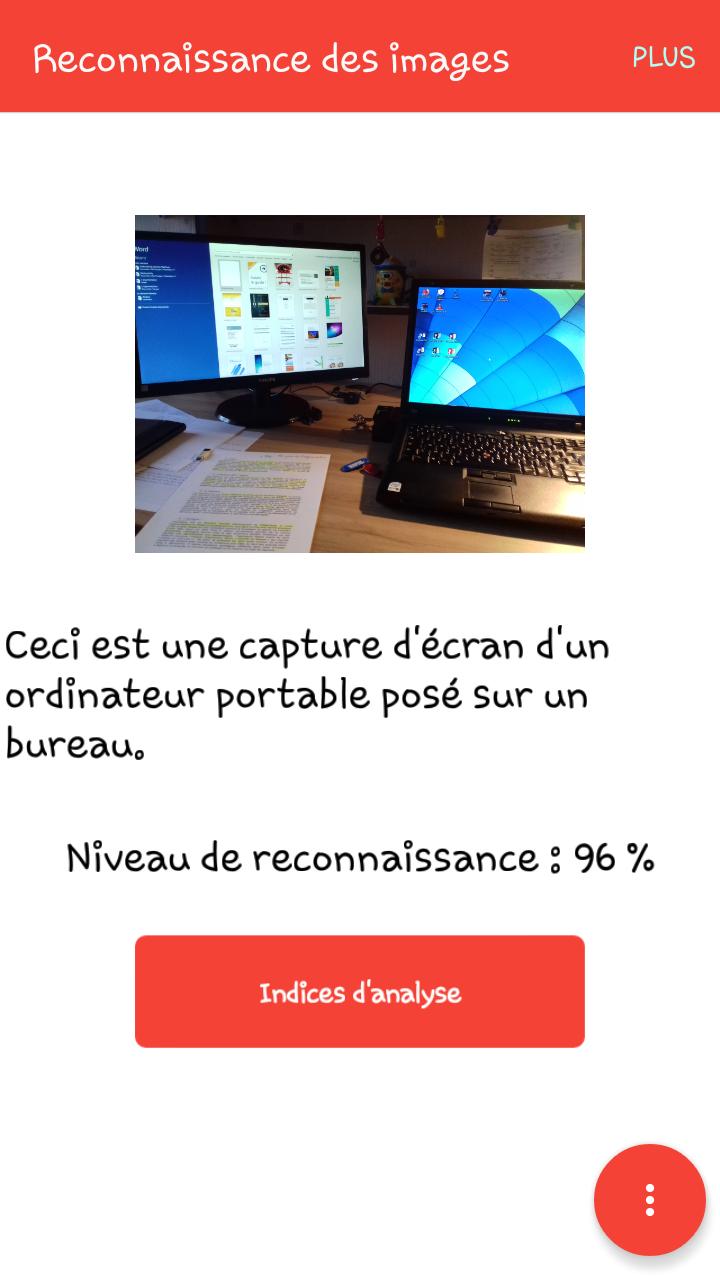Open the overflow options via red circular icon
The width and height of the screenshot is (720, 1280).
point(649,1200)
